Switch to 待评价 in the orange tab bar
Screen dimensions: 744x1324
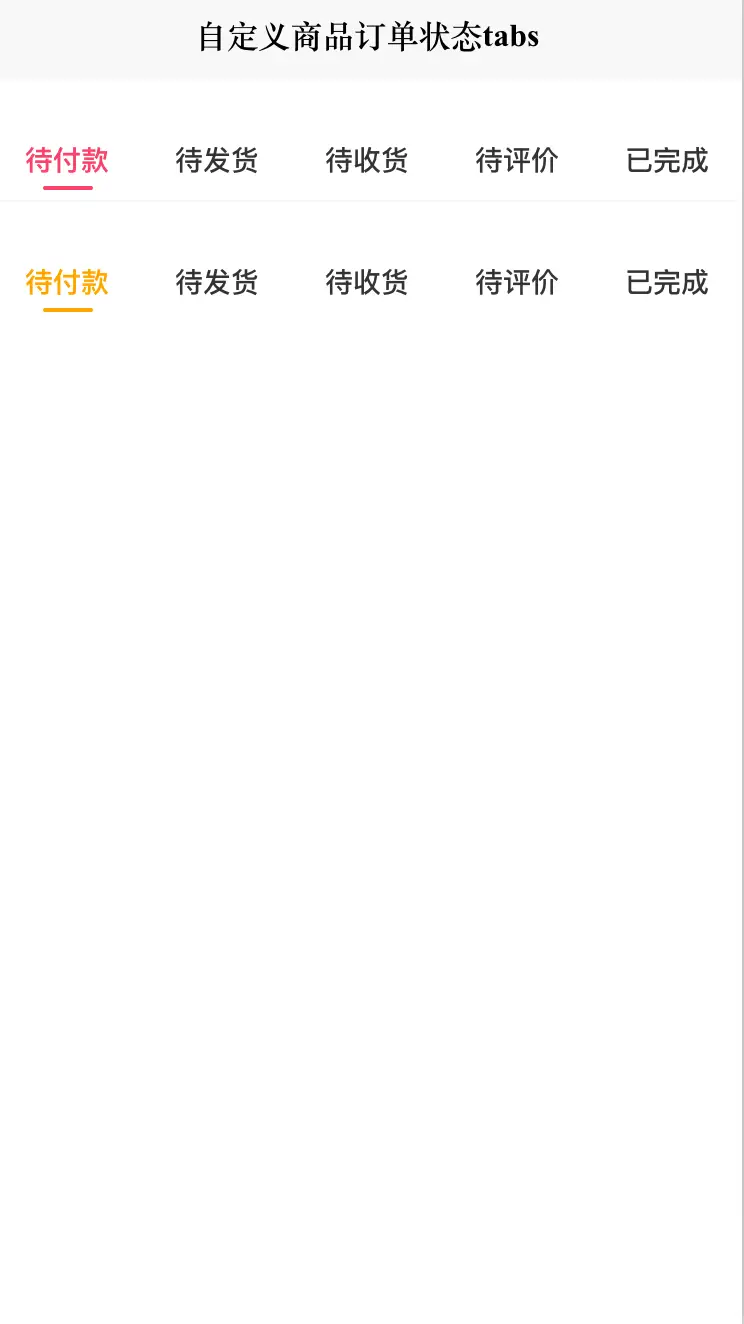coord(517,282)
